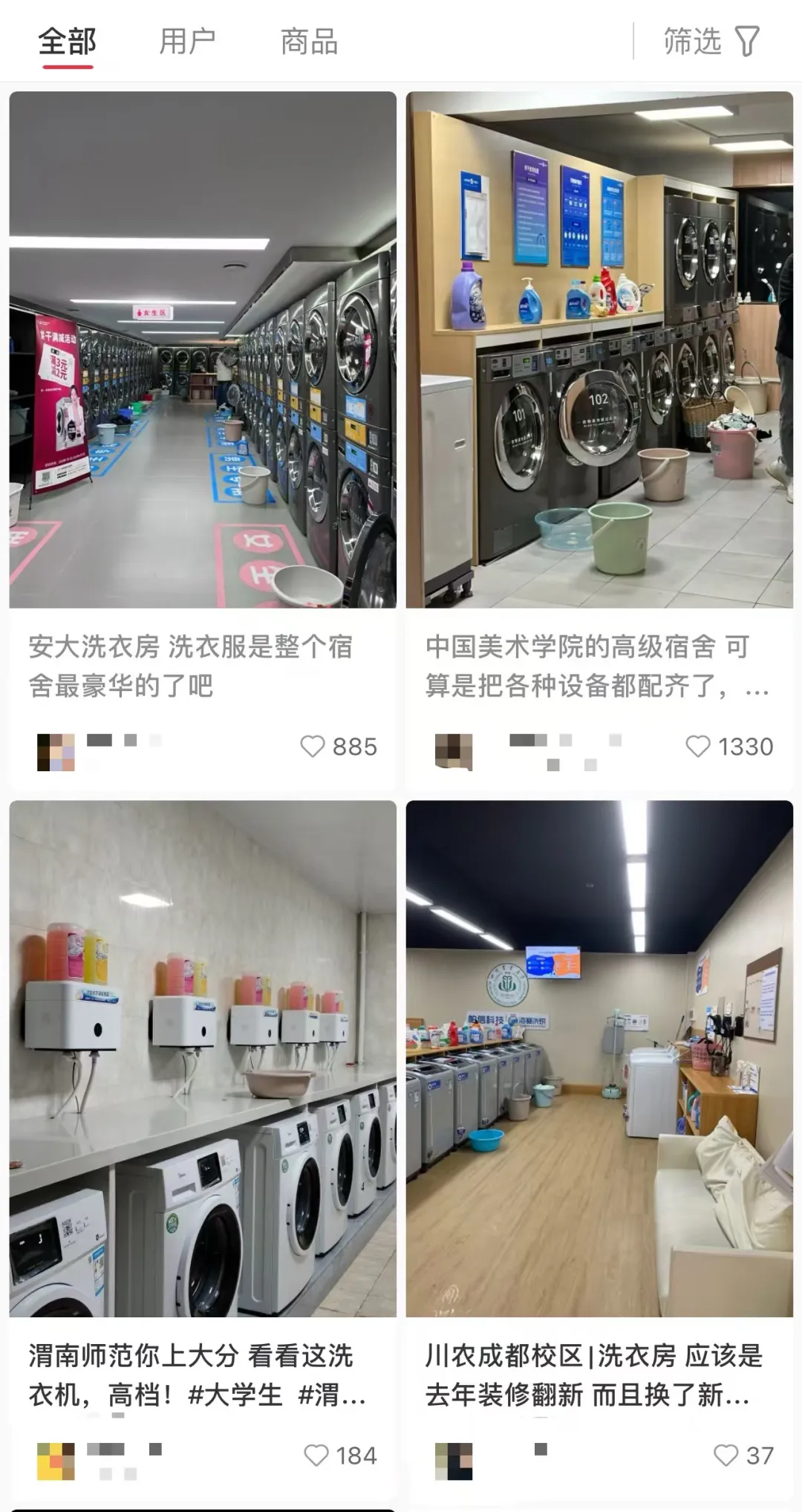The height and width of the screenshot is (1512, 802).
Task: Open the 渭南师范你上大分 post title
Action: pos(193,1373)
